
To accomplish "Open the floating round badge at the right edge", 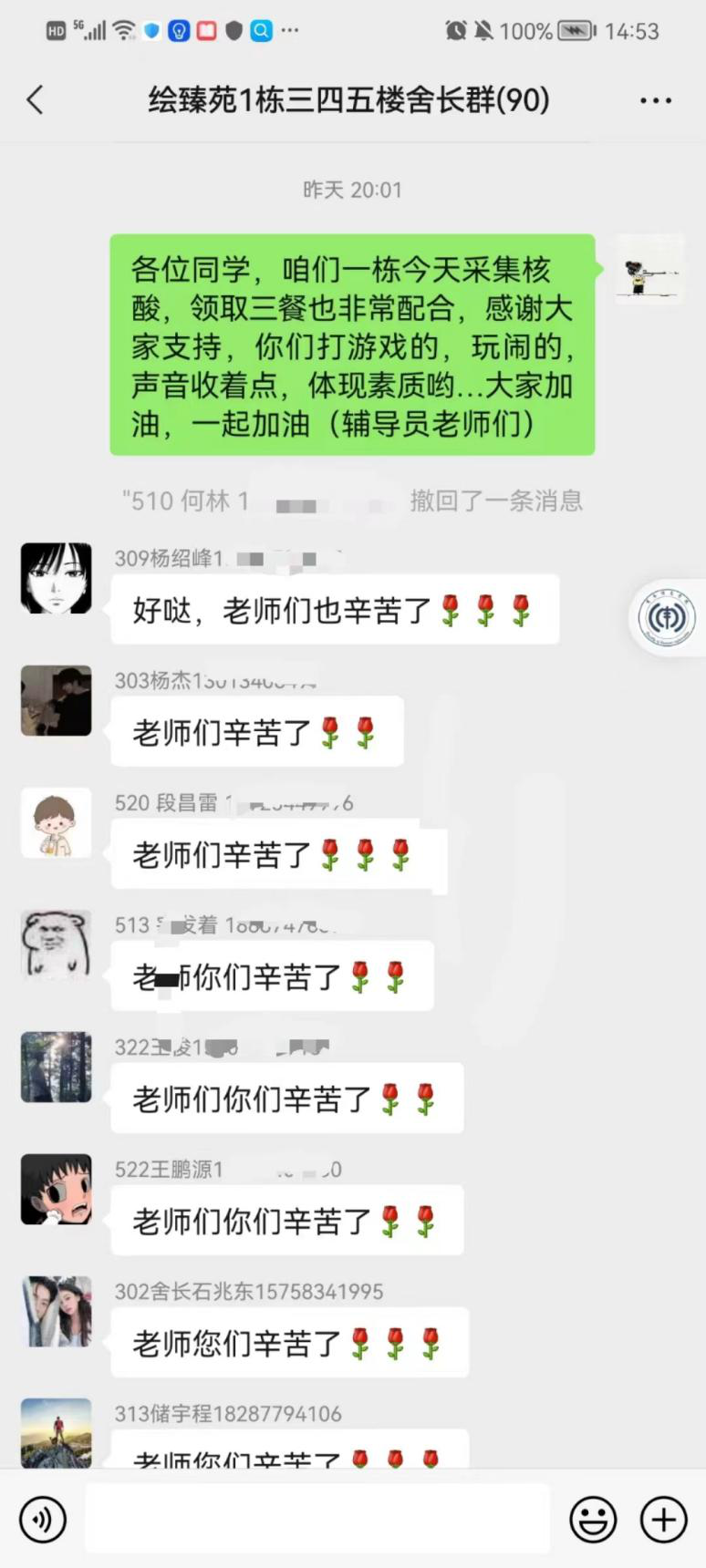I will [667, 617].
